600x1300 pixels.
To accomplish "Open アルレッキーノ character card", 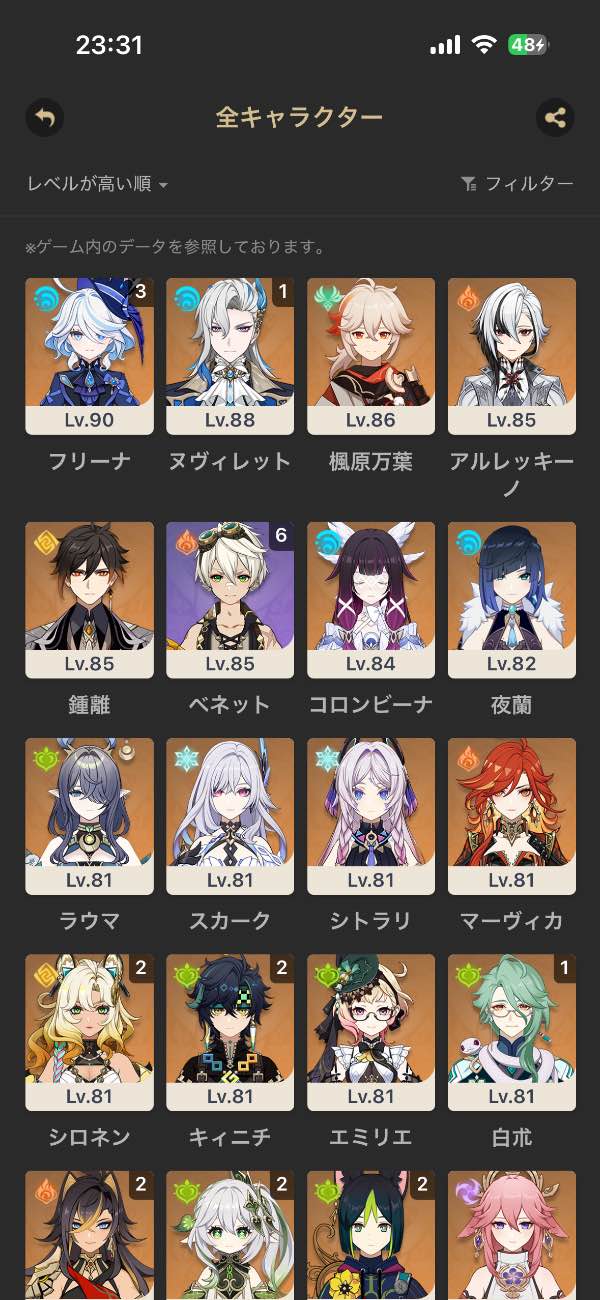I will click(x=512, y=356).
